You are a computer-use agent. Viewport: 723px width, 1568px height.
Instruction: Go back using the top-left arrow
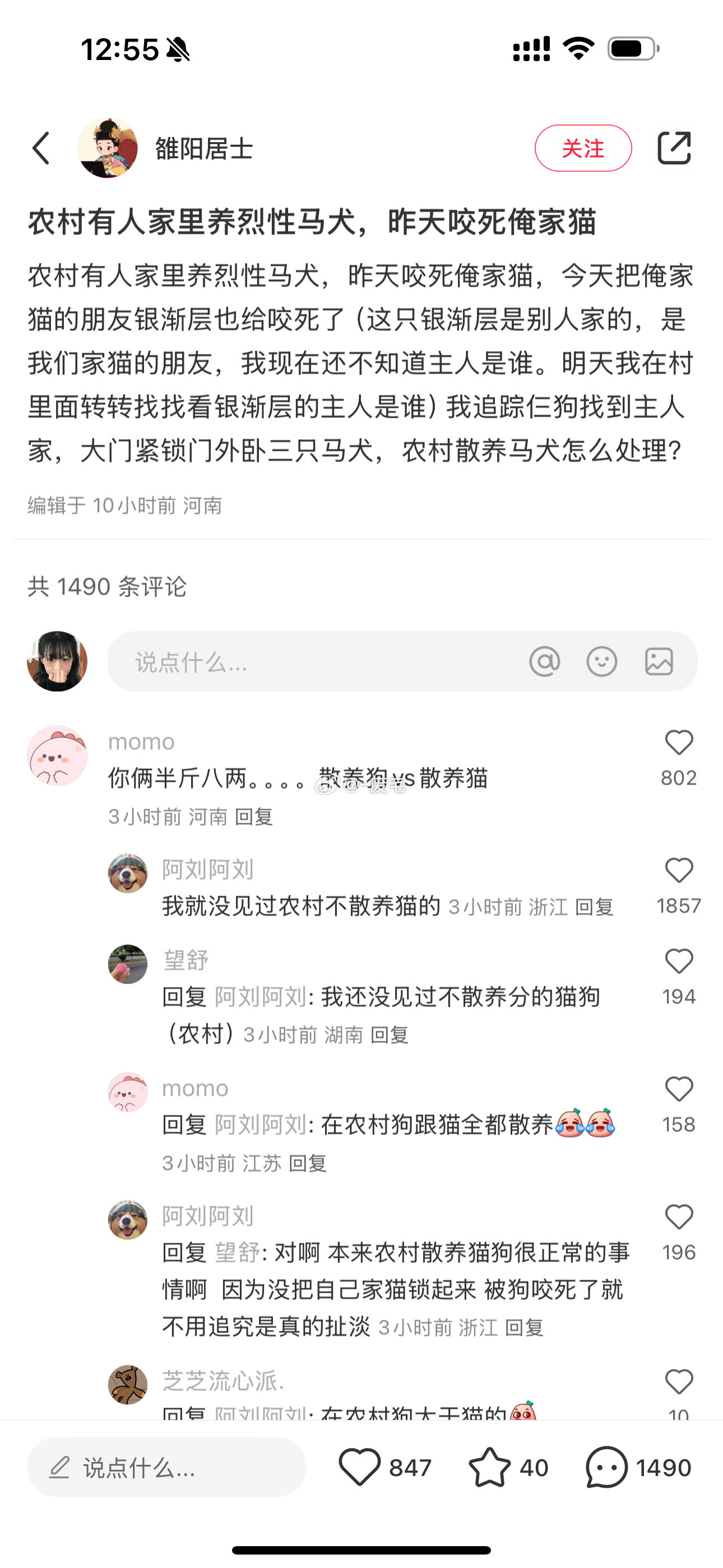tap(41, 148)
